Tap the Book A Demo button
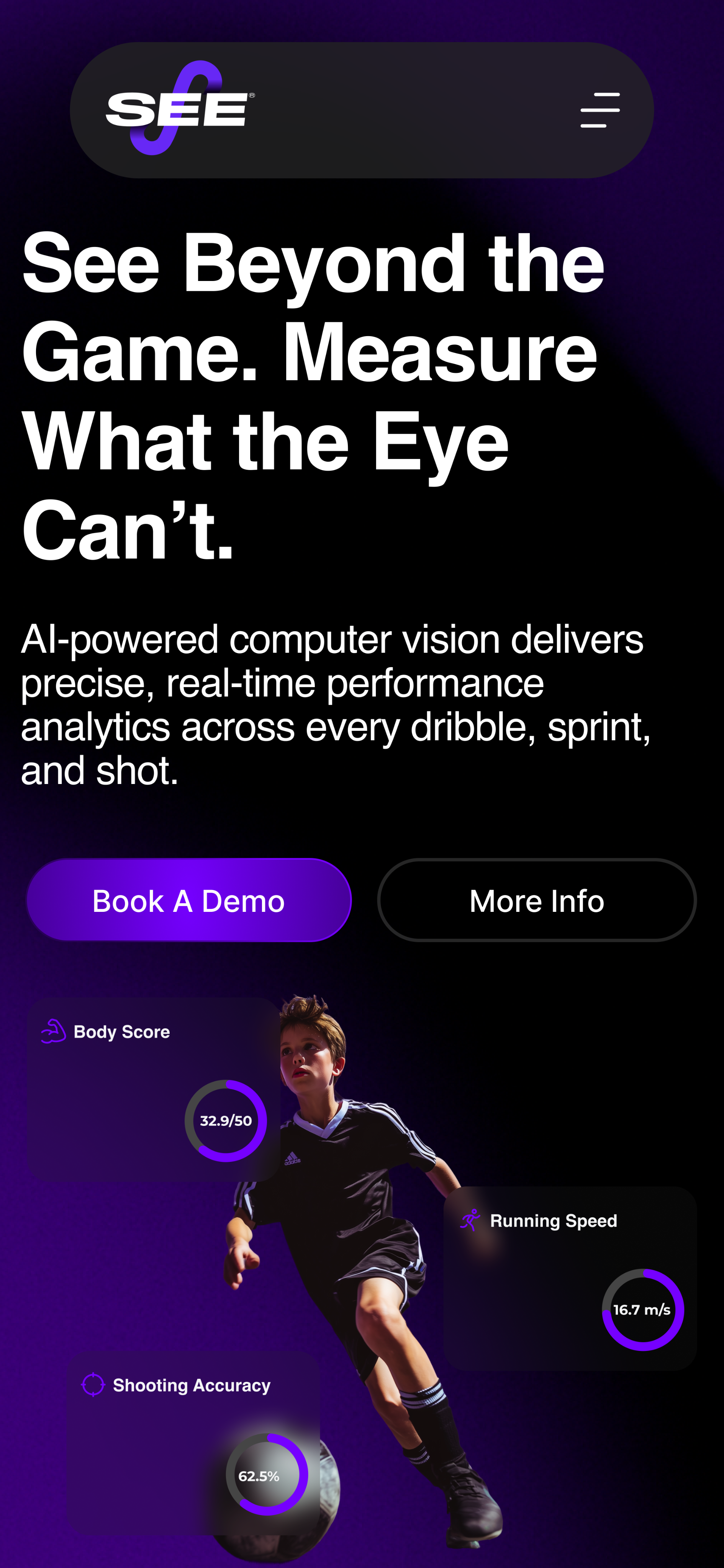Image resolution: width=724 pixels, height=1568 pixels. [x=189, y=900]
